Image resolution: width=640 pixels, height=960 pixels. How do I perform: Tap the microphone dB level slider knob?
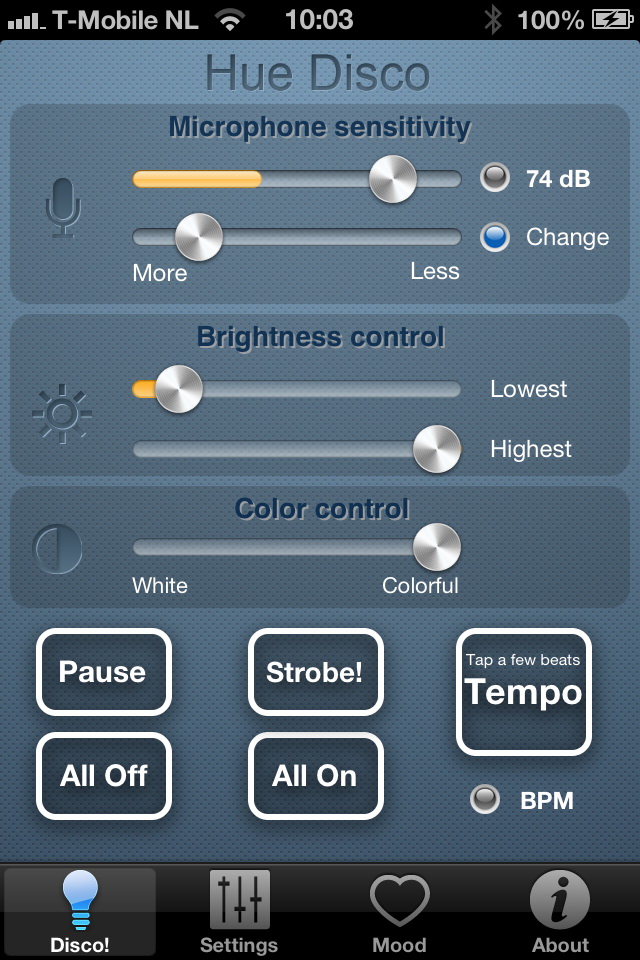coord(392,179)
